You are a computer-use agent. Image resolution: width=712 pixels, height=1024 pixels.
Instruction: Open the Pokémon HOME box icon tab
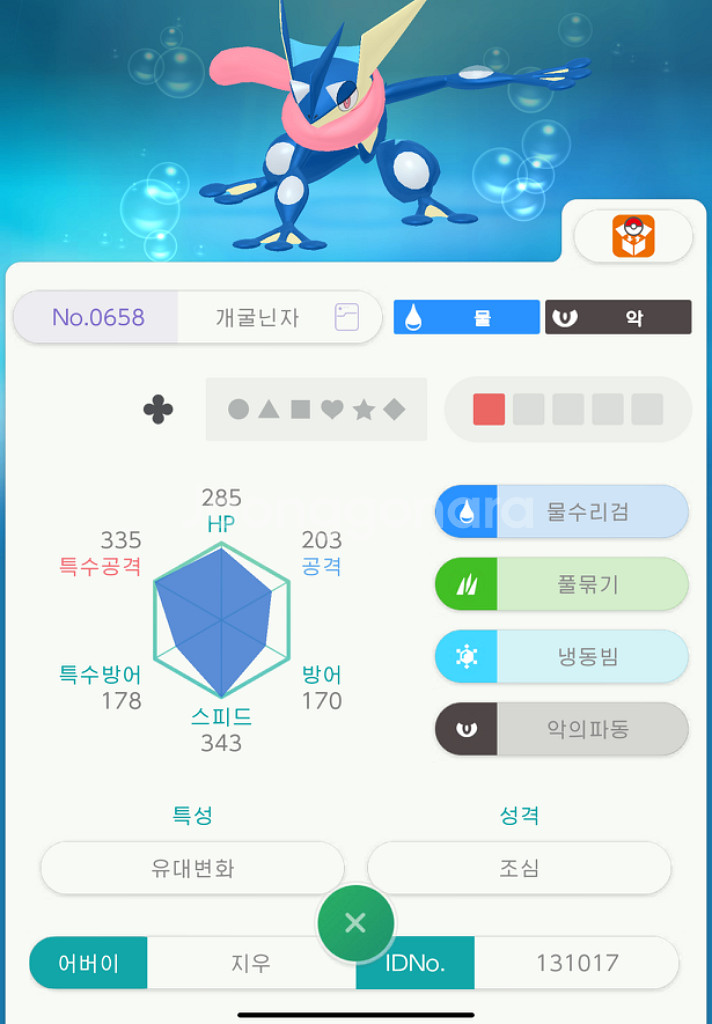coord(633,236)
